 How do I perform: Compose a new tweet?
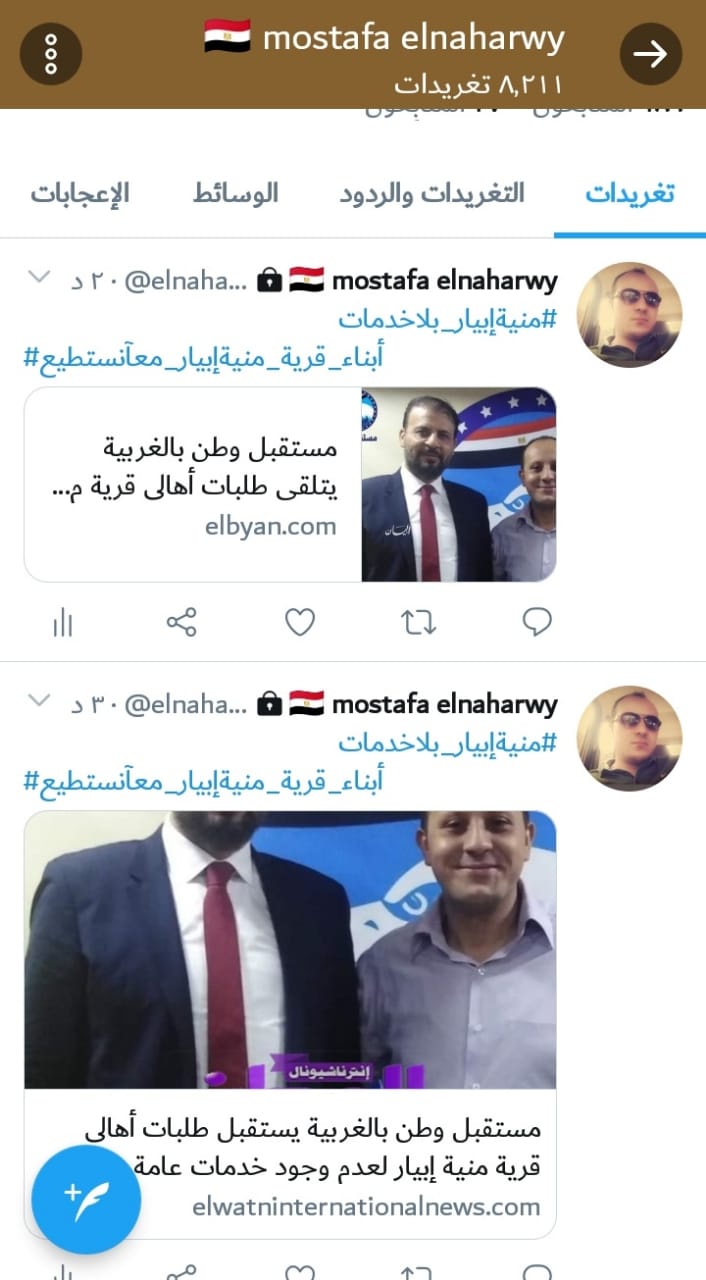tap(86, 1199)
